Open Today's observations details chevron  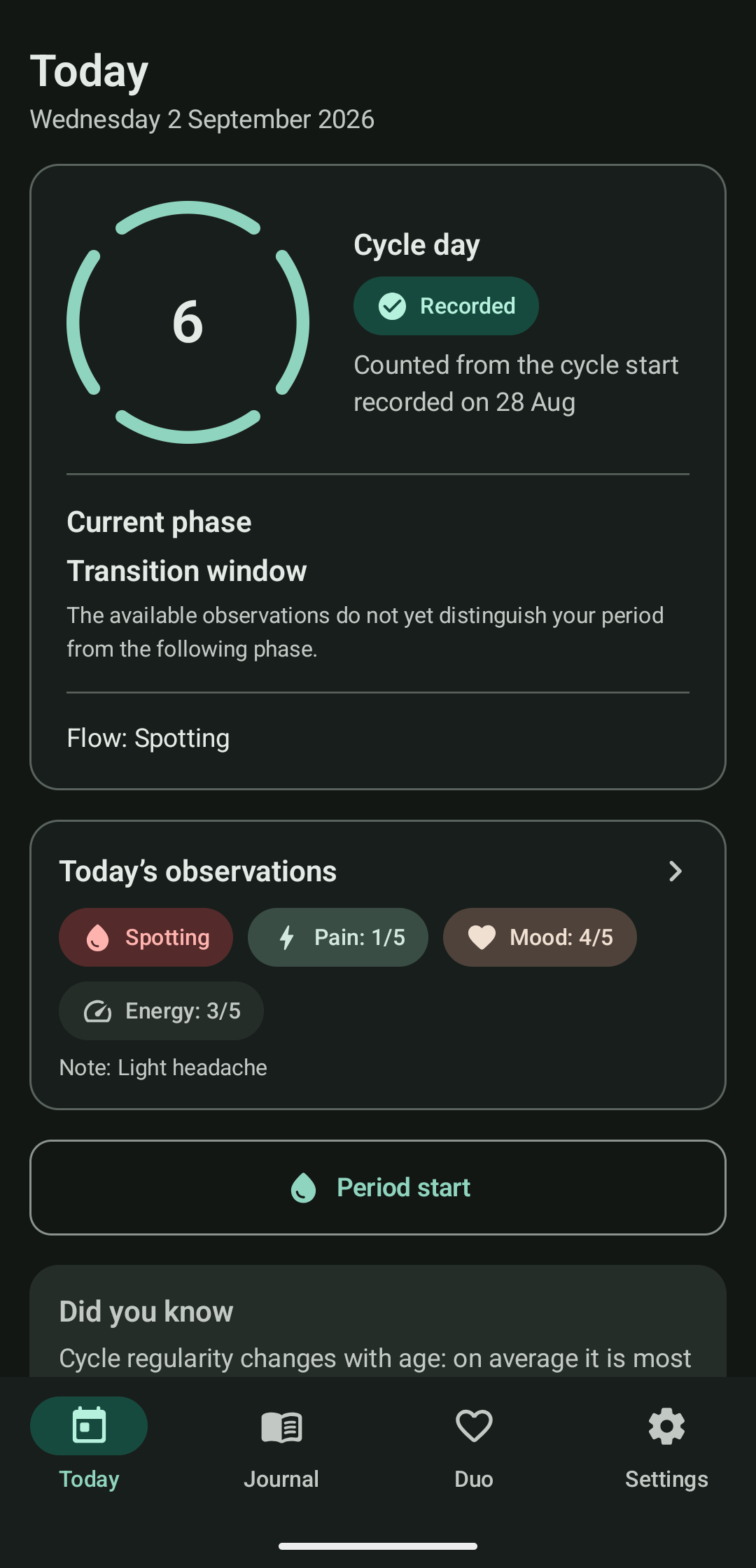pos(675,871)
